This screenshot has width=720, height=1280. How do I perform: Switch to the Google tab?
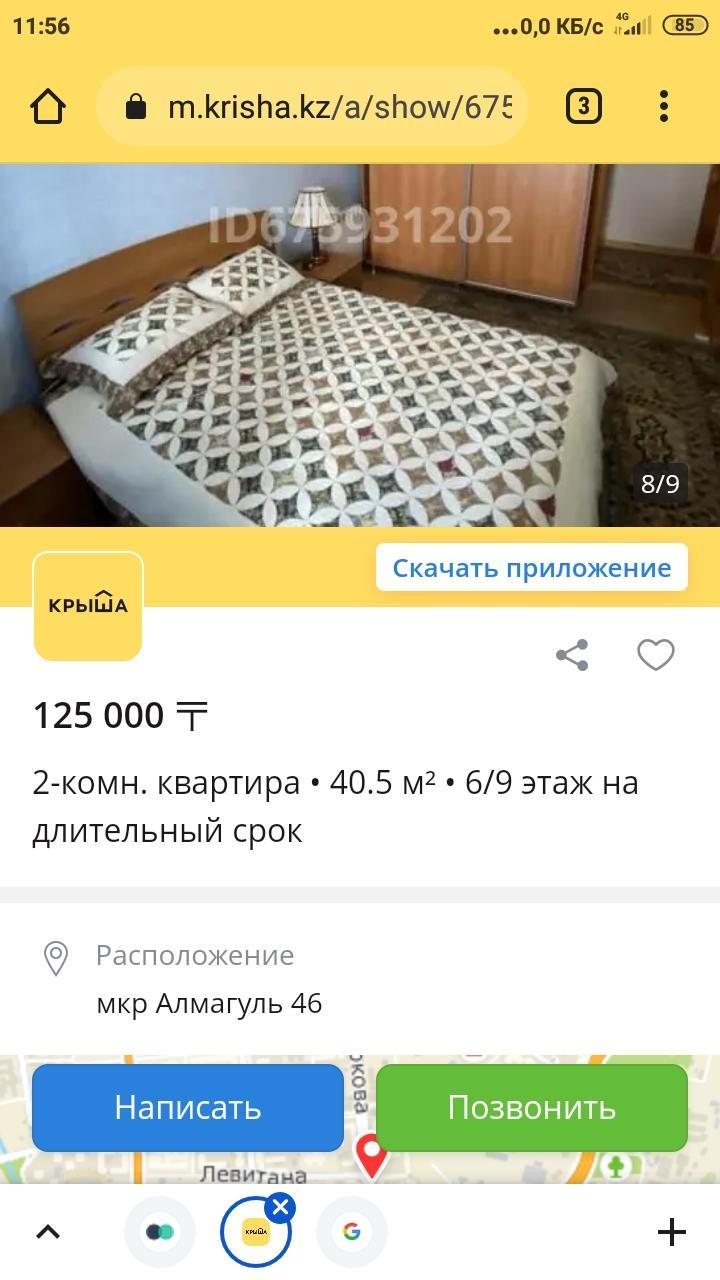351,1232
